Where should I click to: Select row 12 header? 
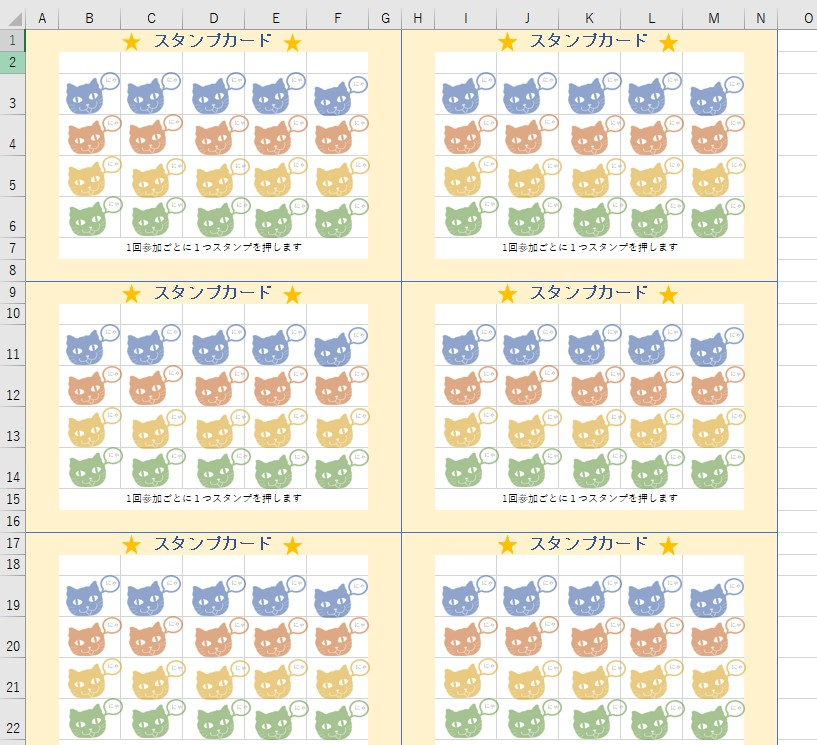click(12, 395)
